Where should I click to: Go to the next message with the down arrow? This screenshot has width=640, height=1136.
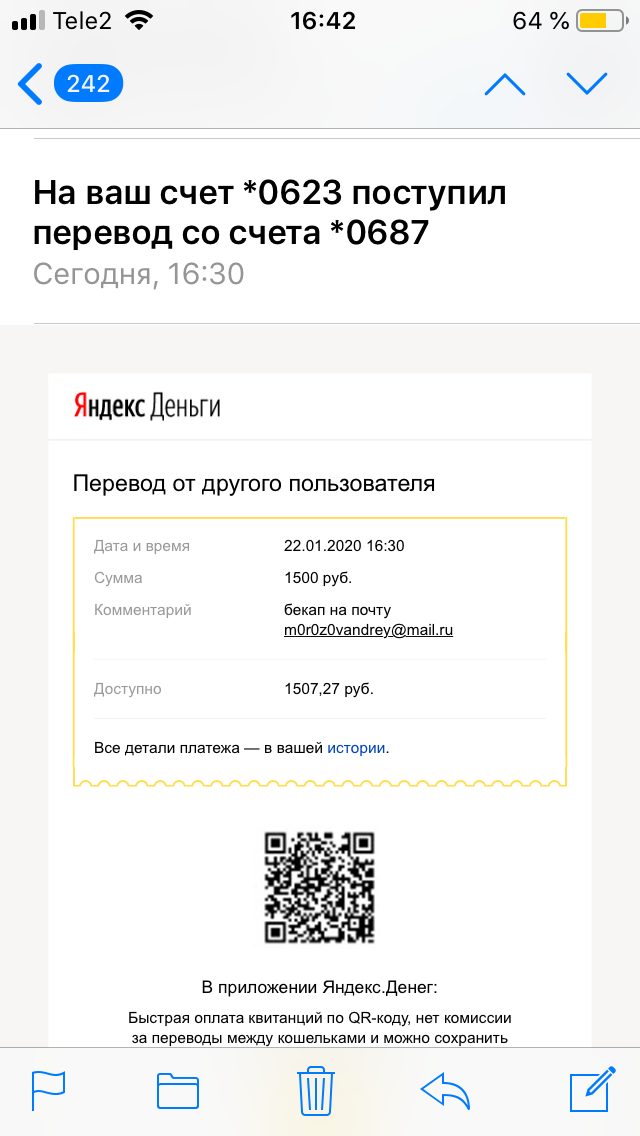pos(587,84)
